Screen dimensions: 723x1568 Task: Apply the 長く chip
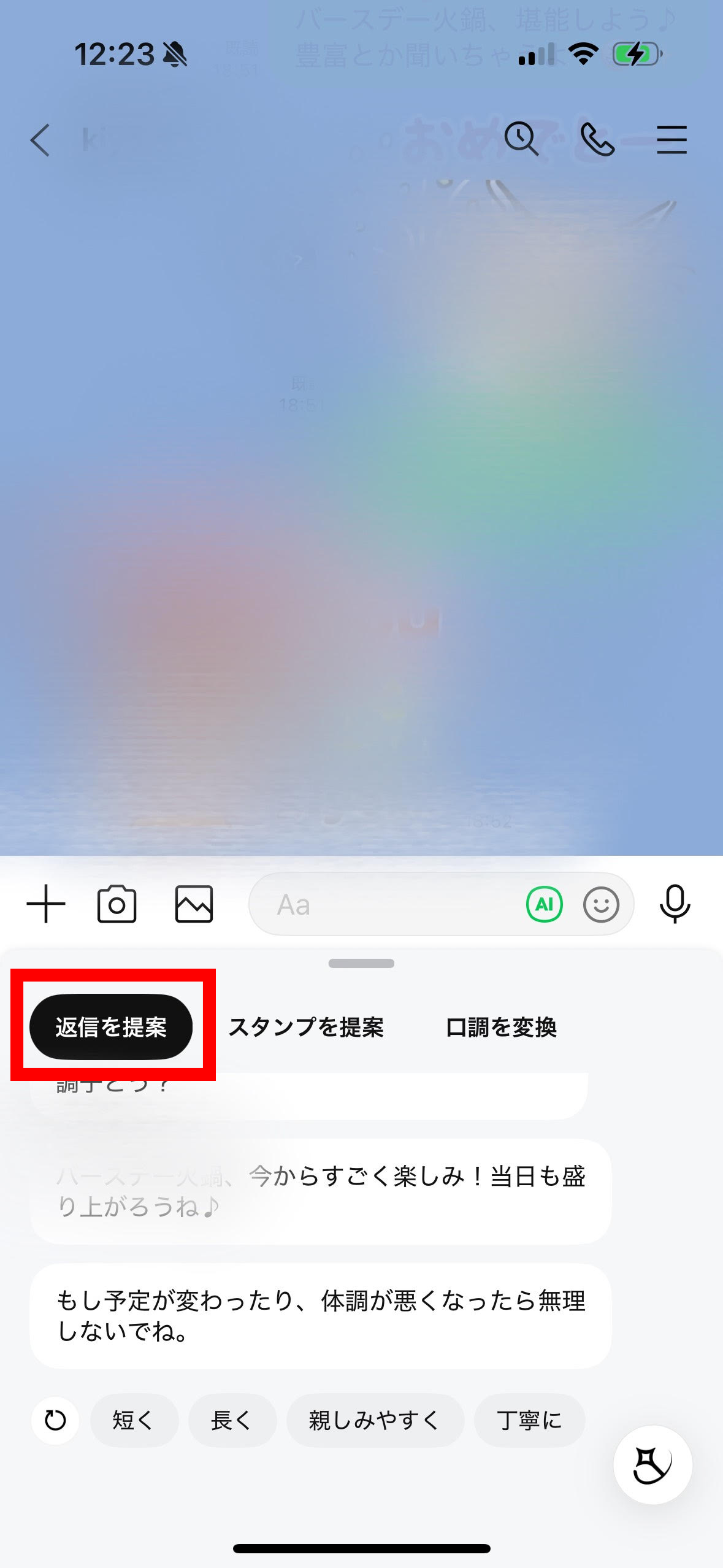tap(232, 1420)
